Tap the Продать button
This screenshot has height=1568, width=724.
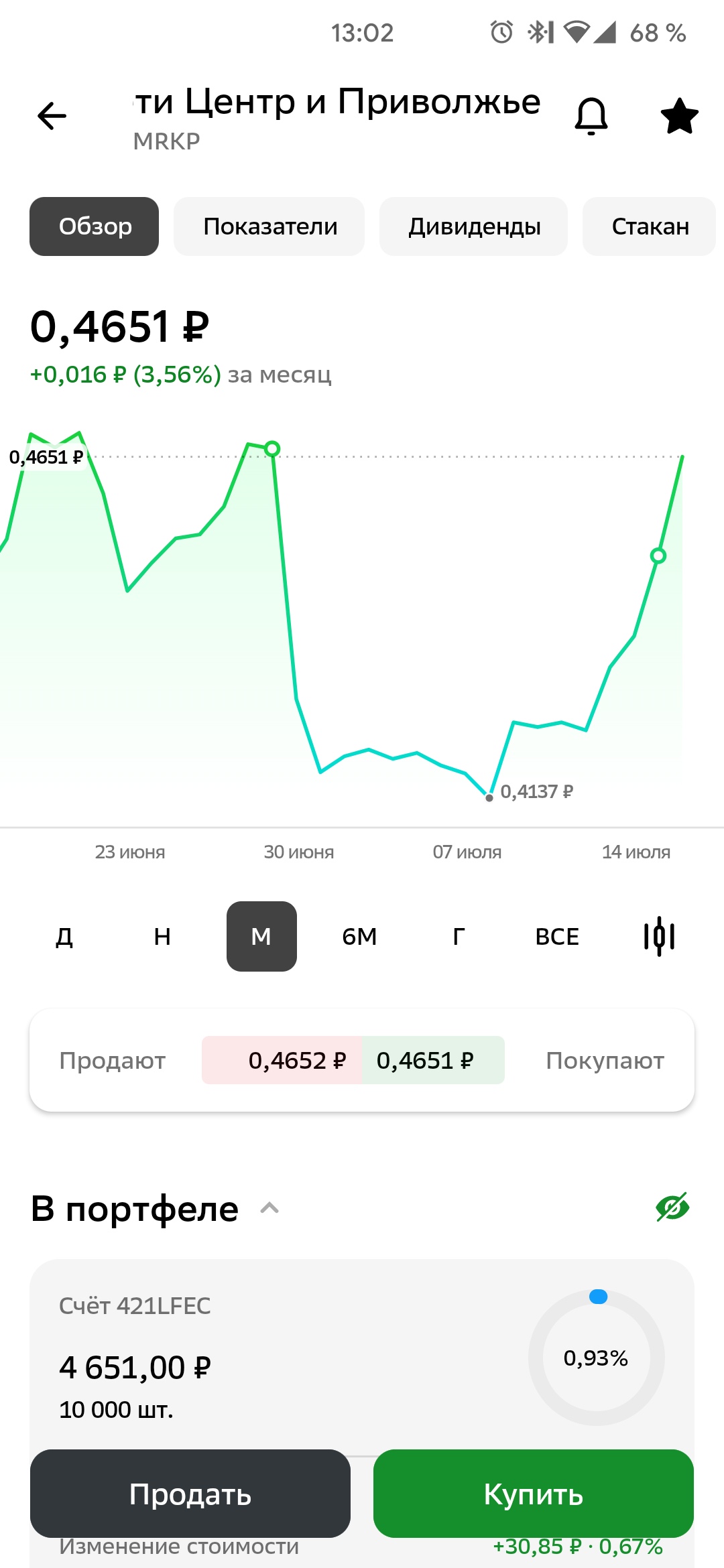point(190,1494)
